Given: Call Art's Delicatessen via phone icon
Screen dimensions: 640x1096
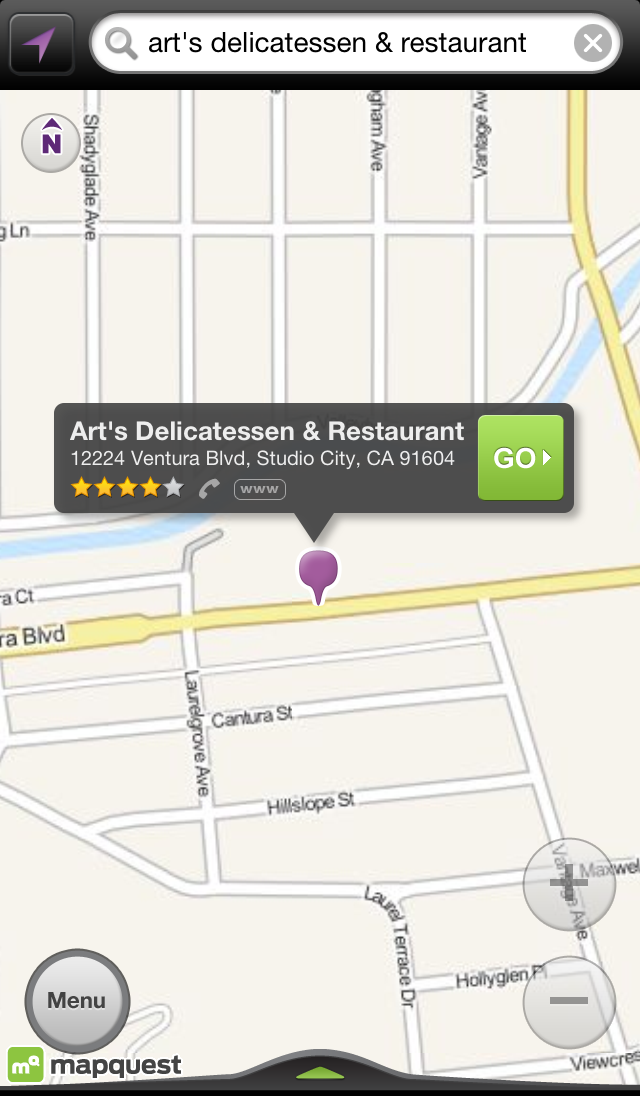Looking at the screenshot, I should (210, 489).
